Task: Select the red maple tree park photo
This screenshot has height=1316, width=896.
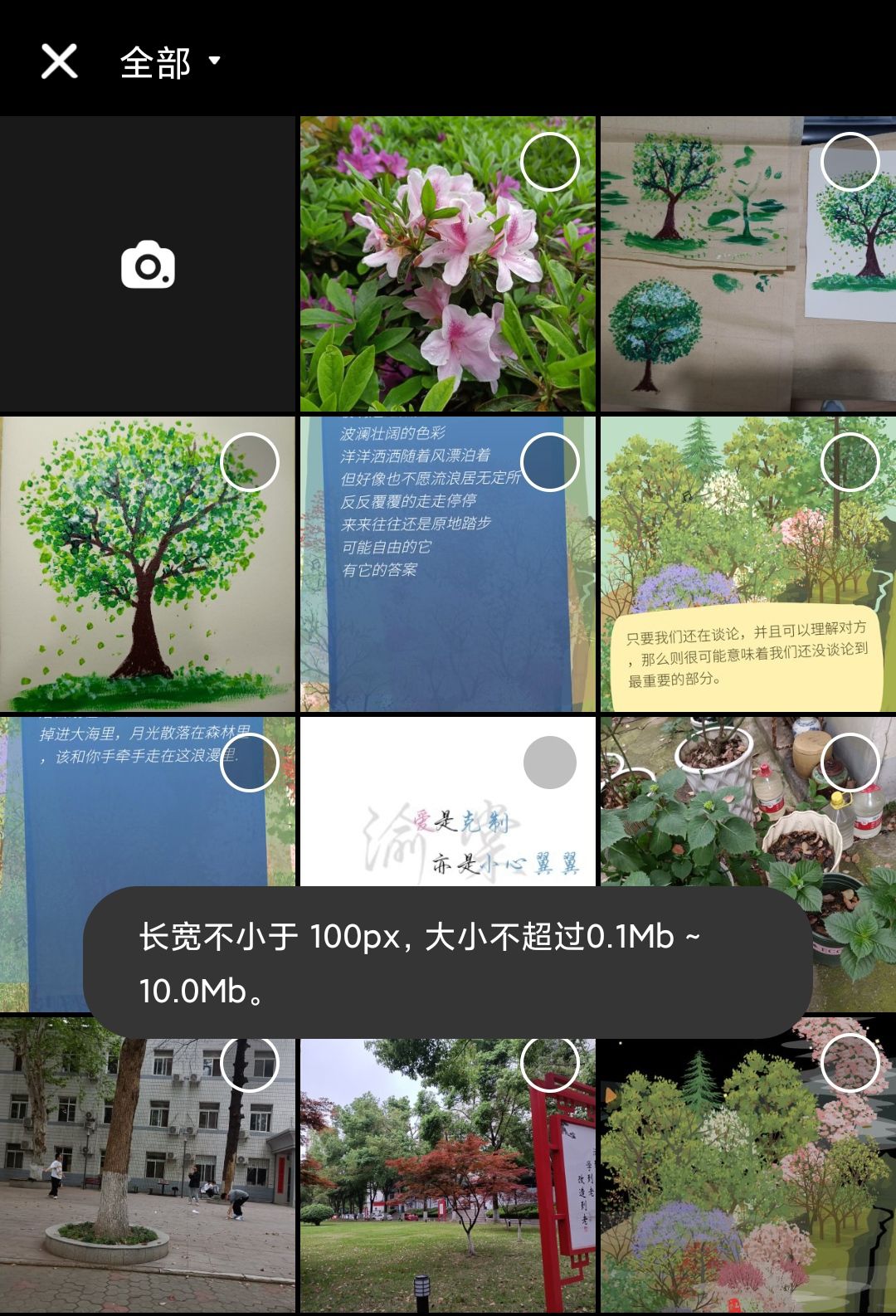Action: (x=549, y=1063)
